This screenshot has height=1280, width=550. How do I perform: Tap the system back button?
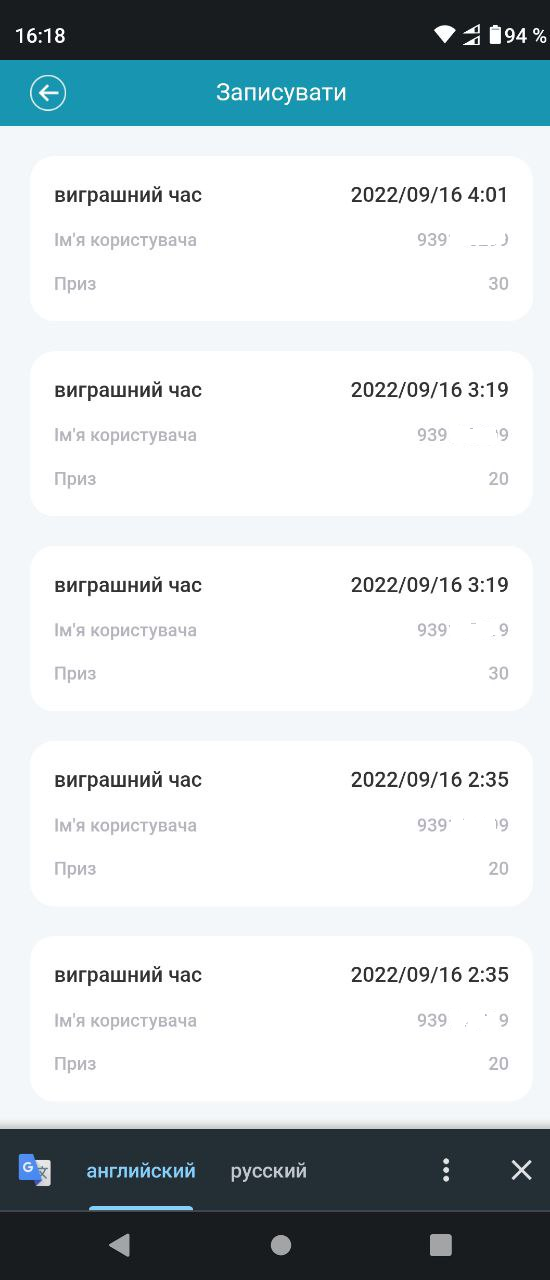click(x=119, y=1244)
